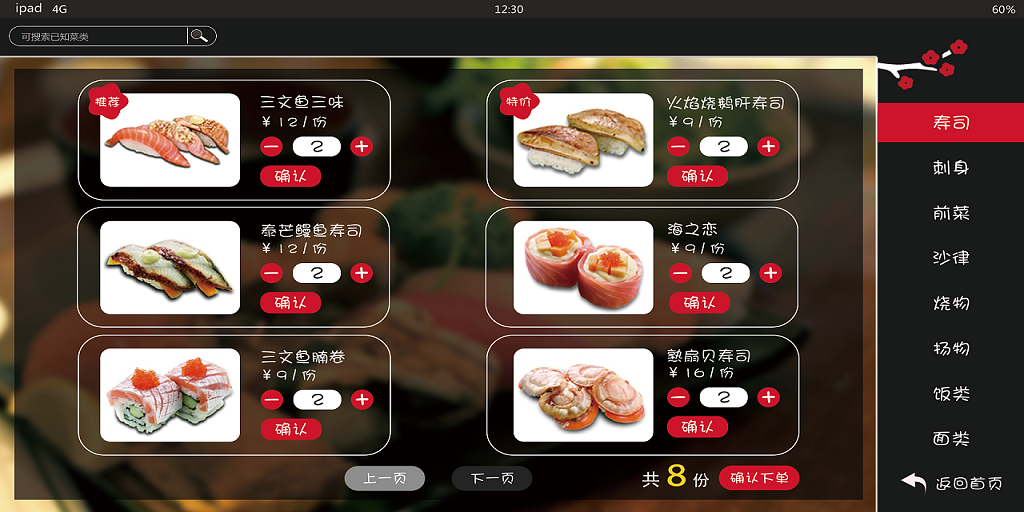Decrease quantity of 火焰烧鹅肝寿司

679,146
